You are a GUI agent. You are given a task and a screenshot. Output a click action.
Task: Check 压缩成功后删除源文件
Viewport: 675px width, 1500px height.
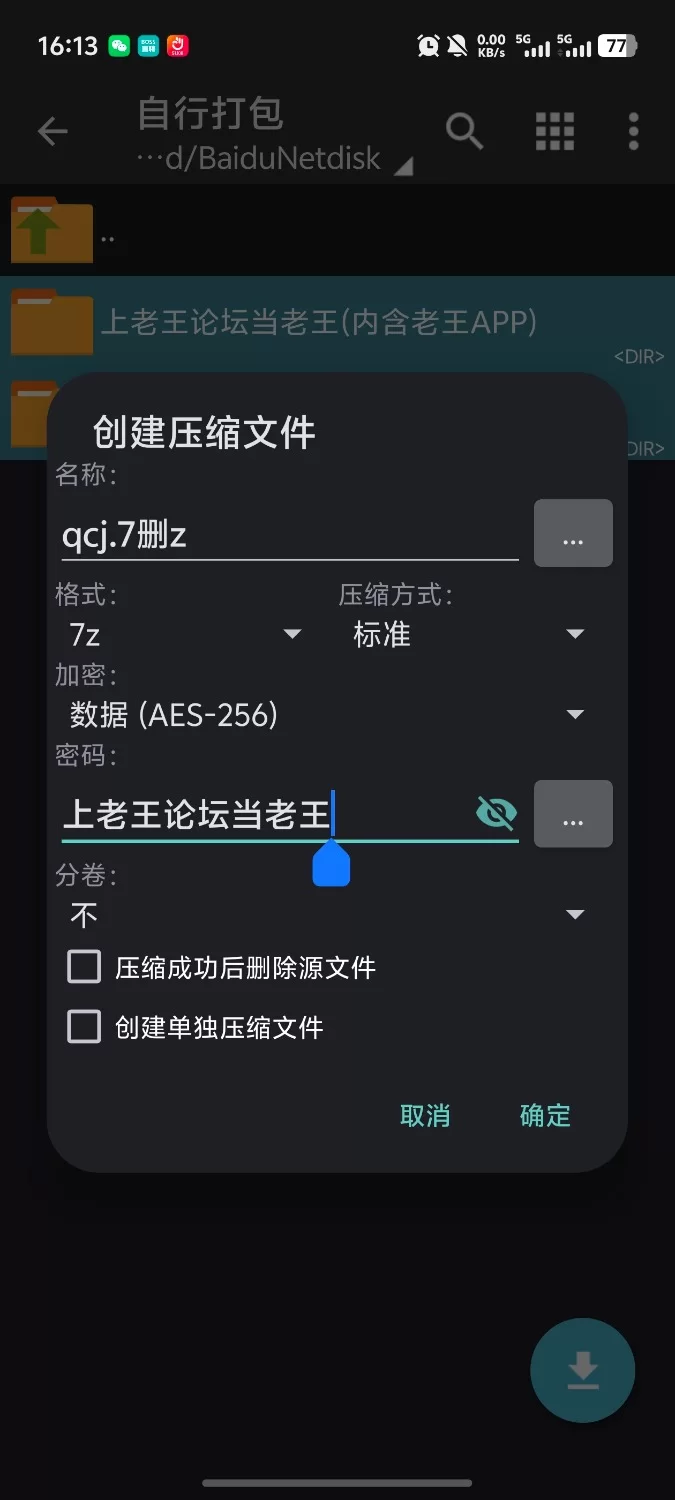(84, 967)
